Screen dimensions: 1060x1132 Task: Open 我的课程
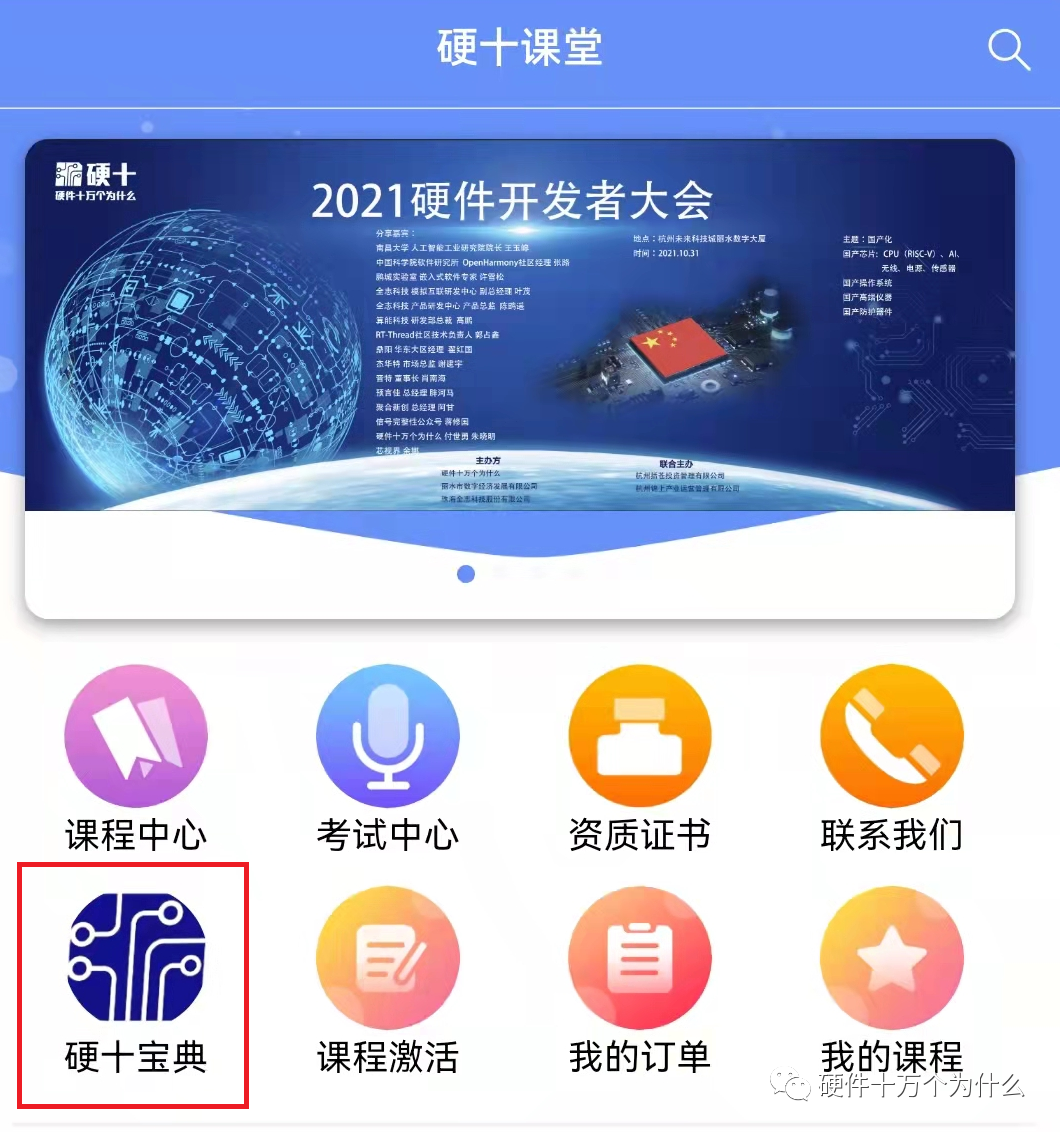click(x=891, y=962)
